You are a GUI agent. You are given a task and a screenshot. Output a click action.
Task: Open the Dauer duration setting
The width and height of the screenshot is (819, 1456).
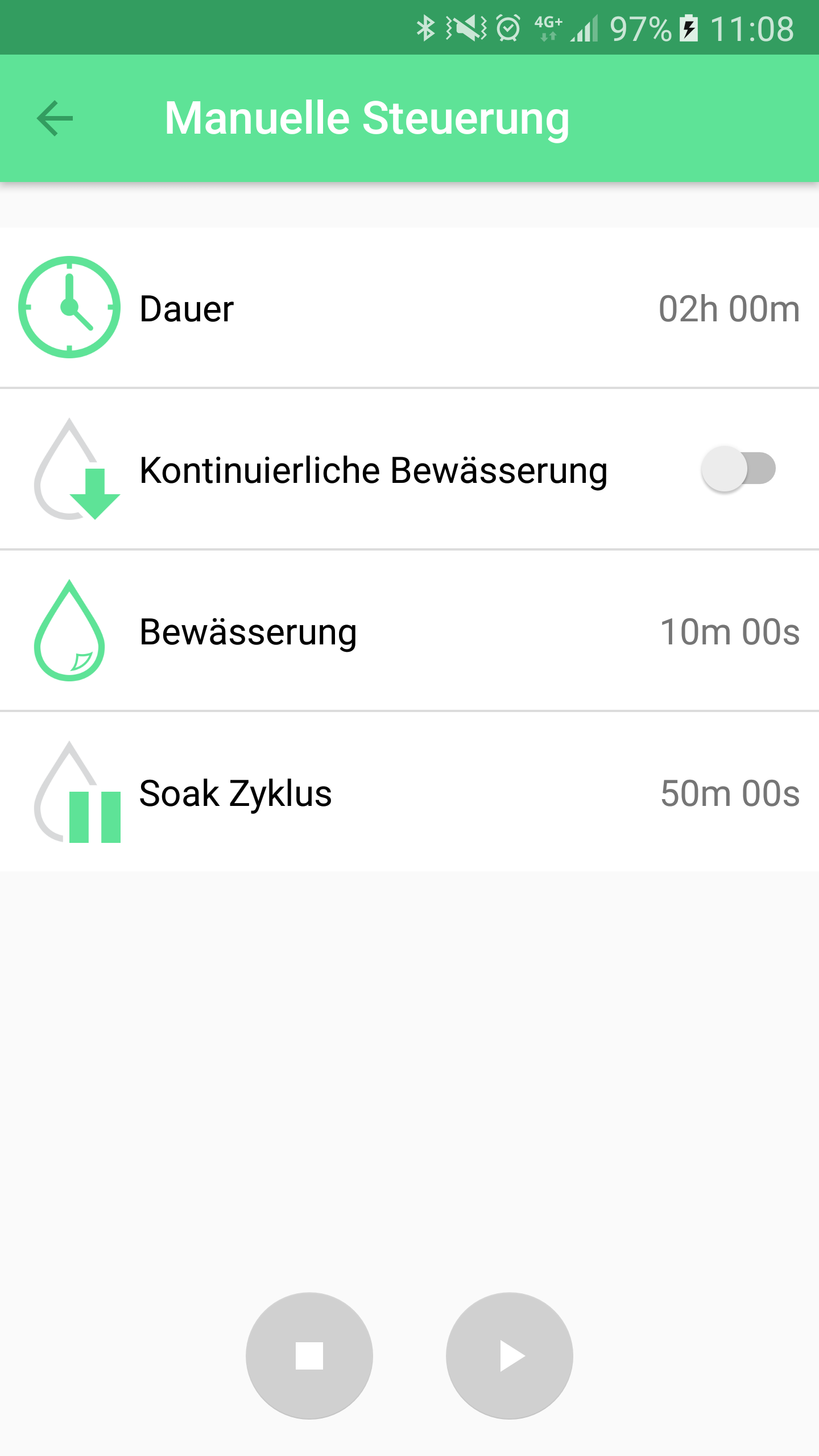(x=409, y=308)
